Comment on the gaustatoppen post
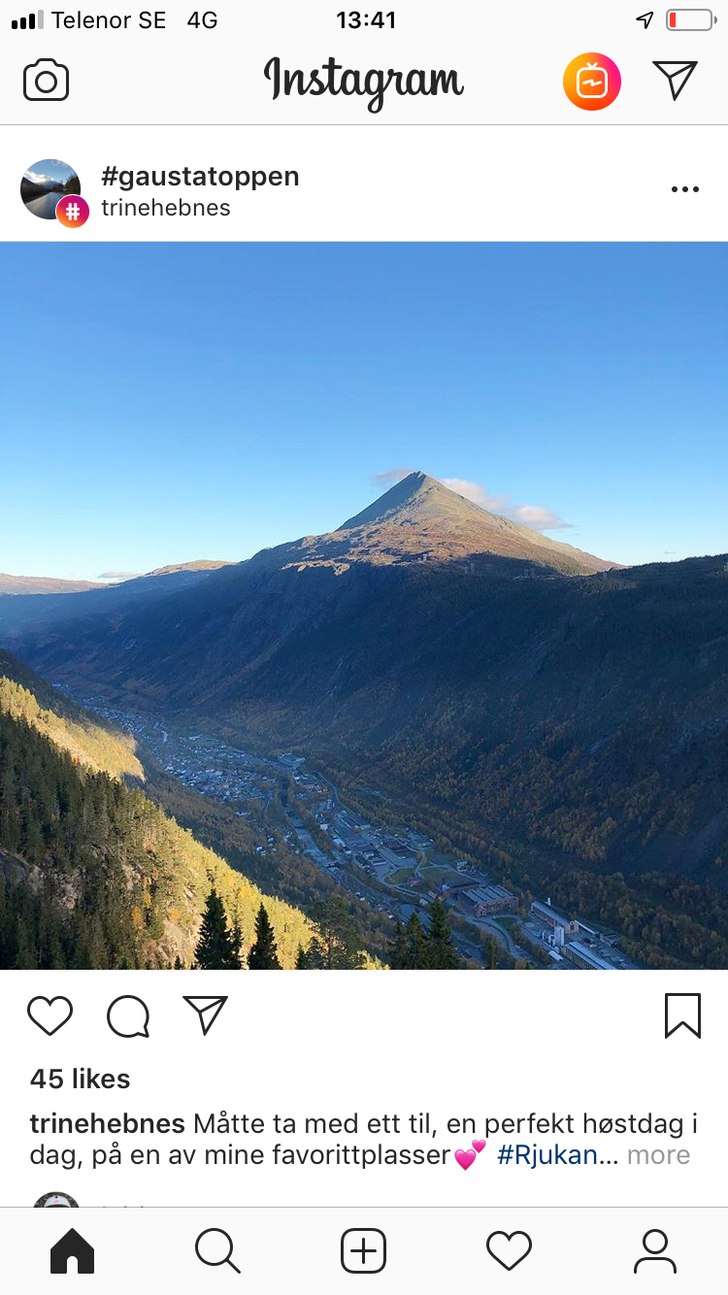Image resolution: width=728 pixels, height=1295 pixels. click(128, 1016)
